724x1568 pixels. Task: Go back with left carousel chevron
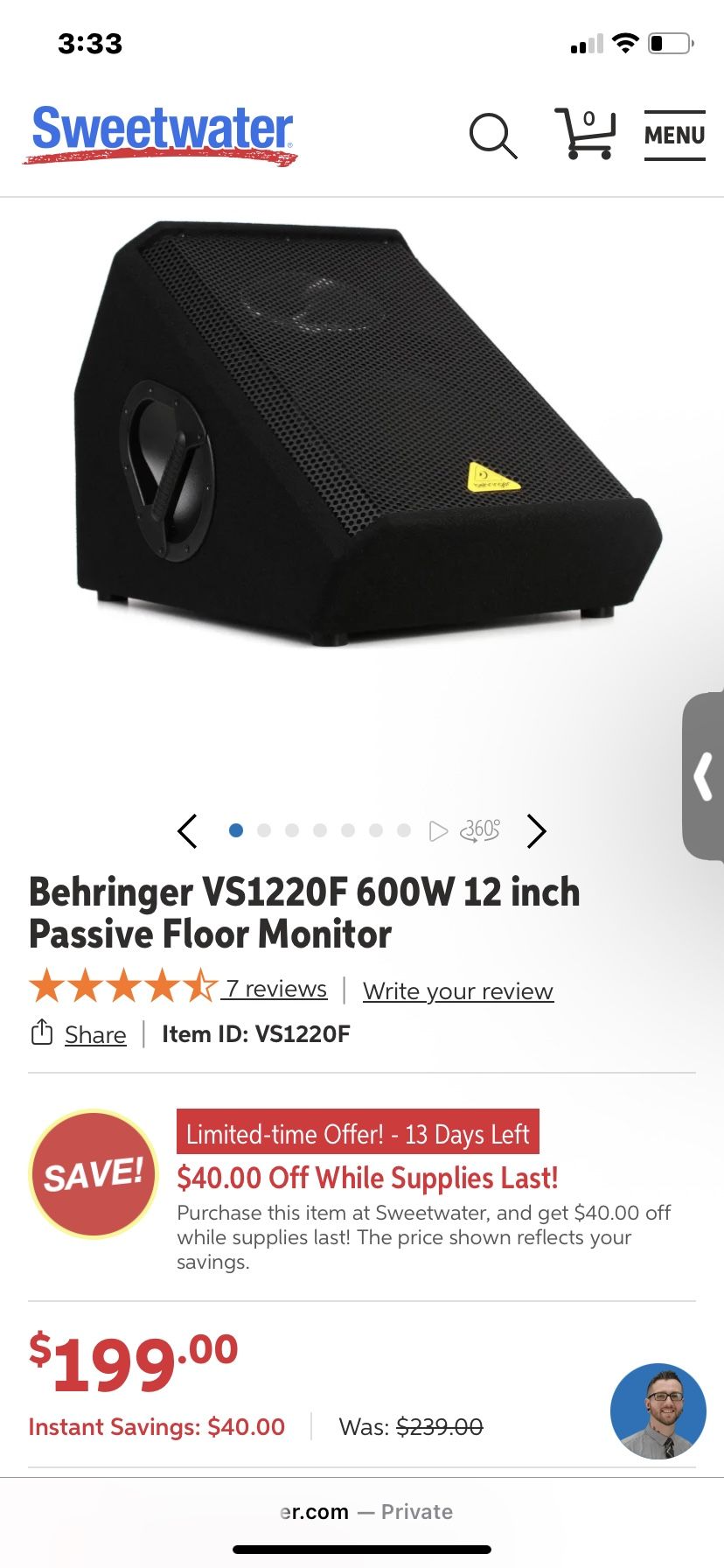[x=187, y=830]
